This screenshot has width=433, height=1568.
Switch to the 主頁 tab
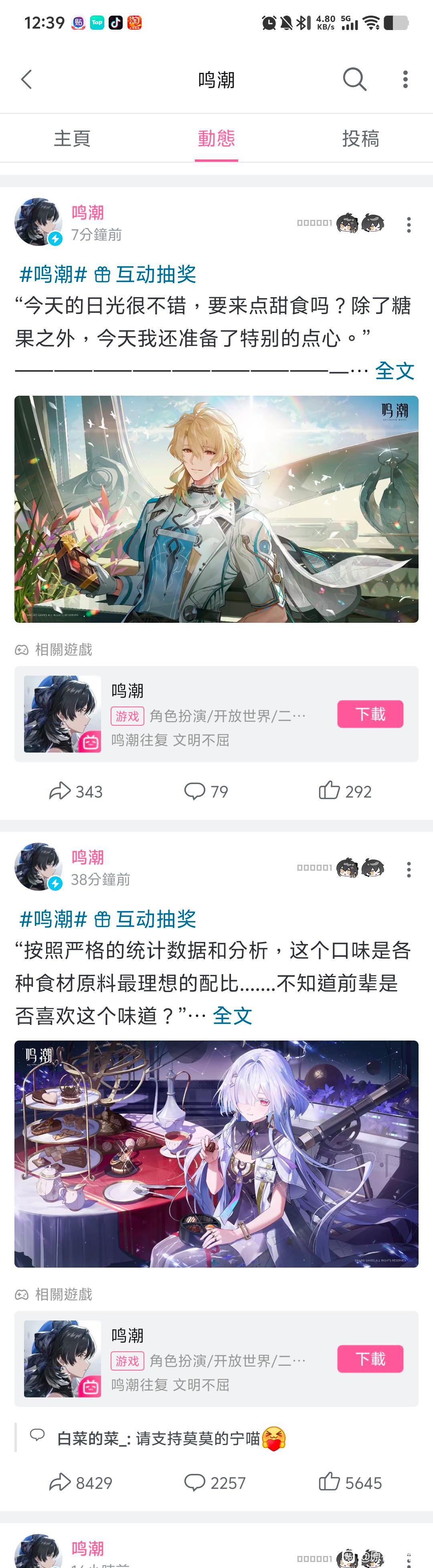tap(72, 138)
